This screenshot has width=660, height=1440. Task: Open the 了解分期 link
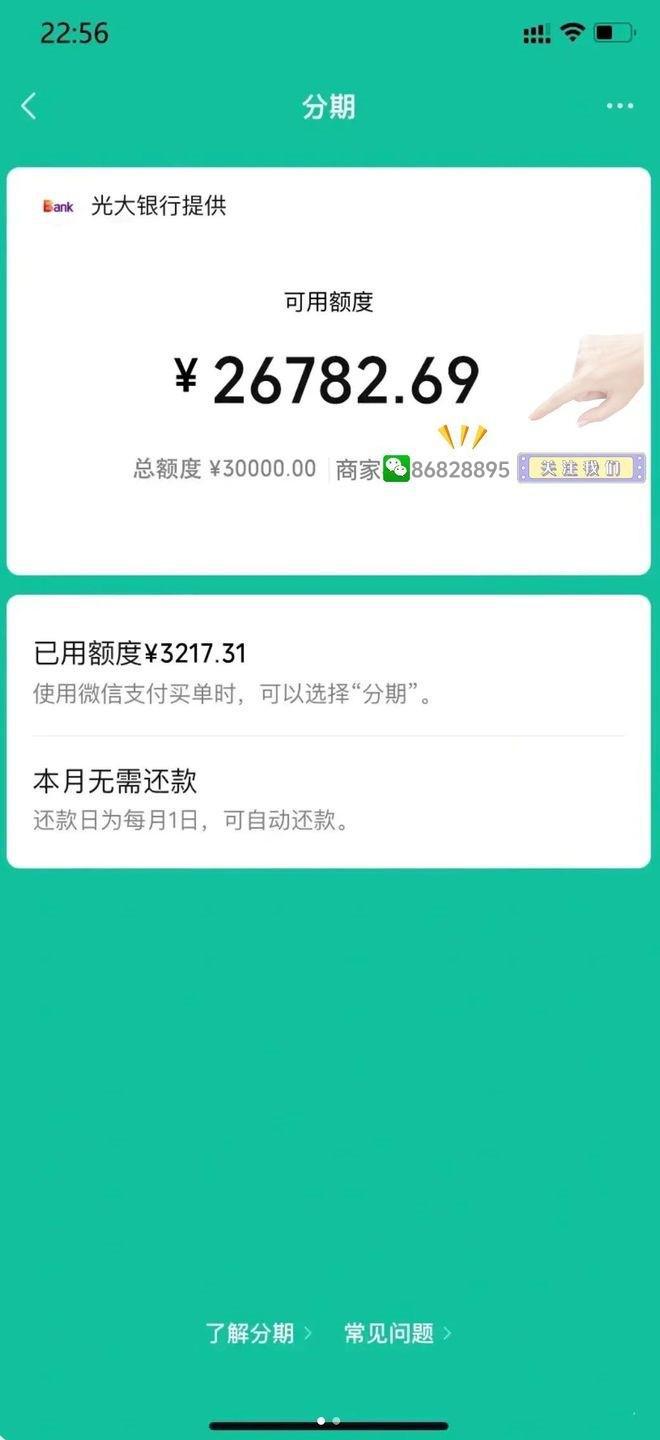[x=257, y=1333]
